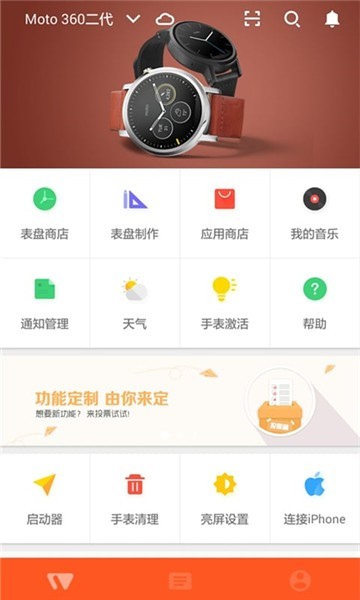Open the search icon
This screenshot has width=360, height=600.
292,19
